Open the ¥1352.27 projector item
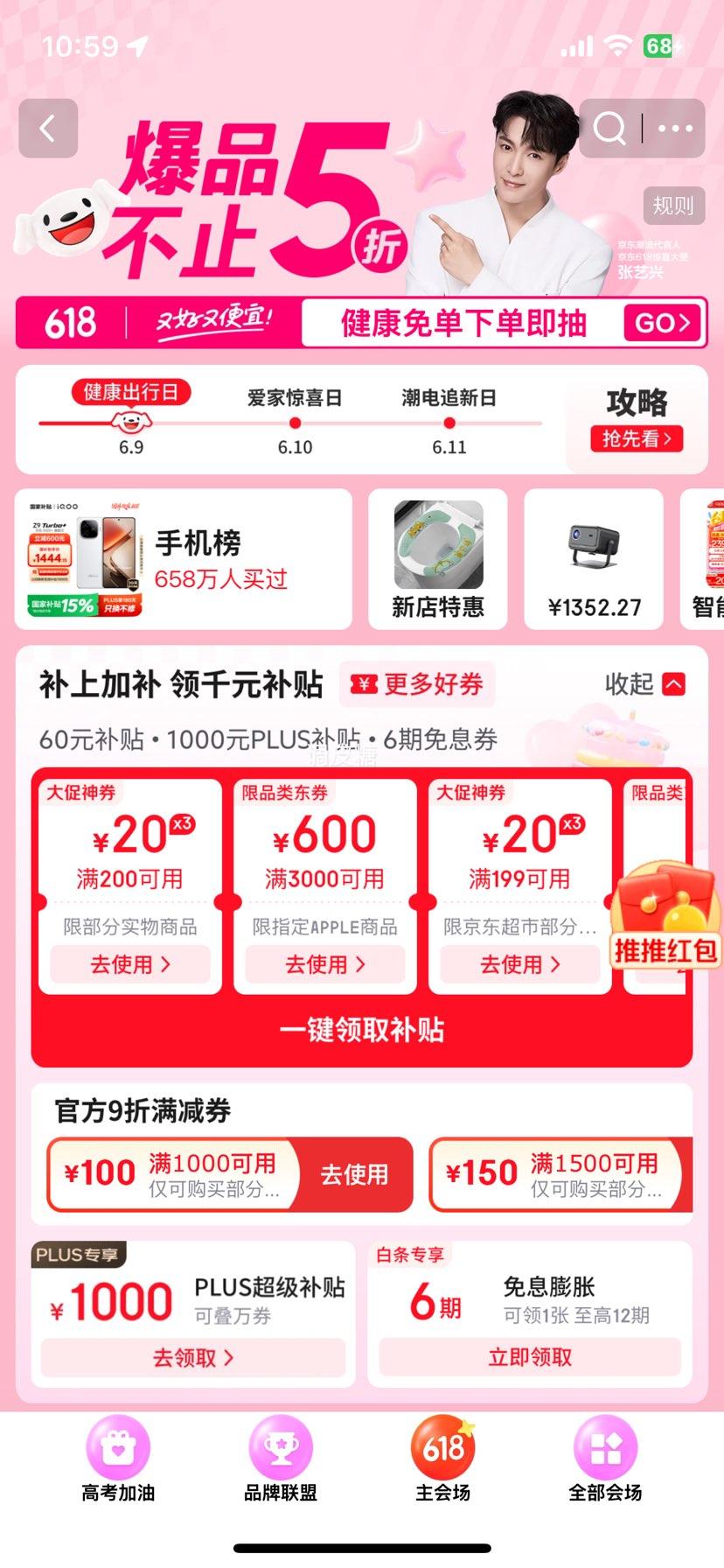The image size is (724, 1568). [594, 559]
